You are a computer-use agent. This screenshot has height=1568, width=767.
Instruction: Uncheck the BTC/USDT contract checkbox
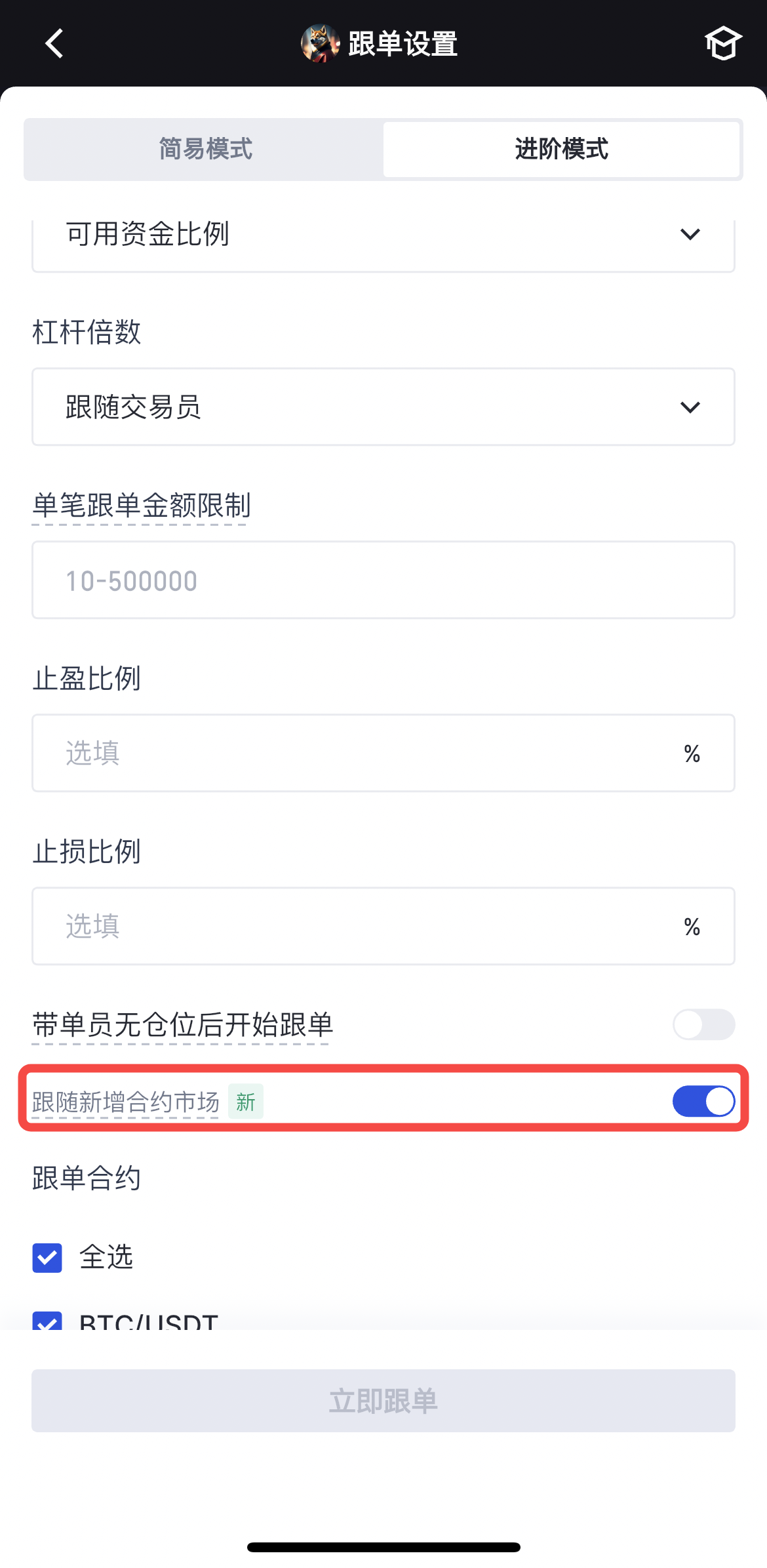pyautogui.click(x=47, y=1321)
